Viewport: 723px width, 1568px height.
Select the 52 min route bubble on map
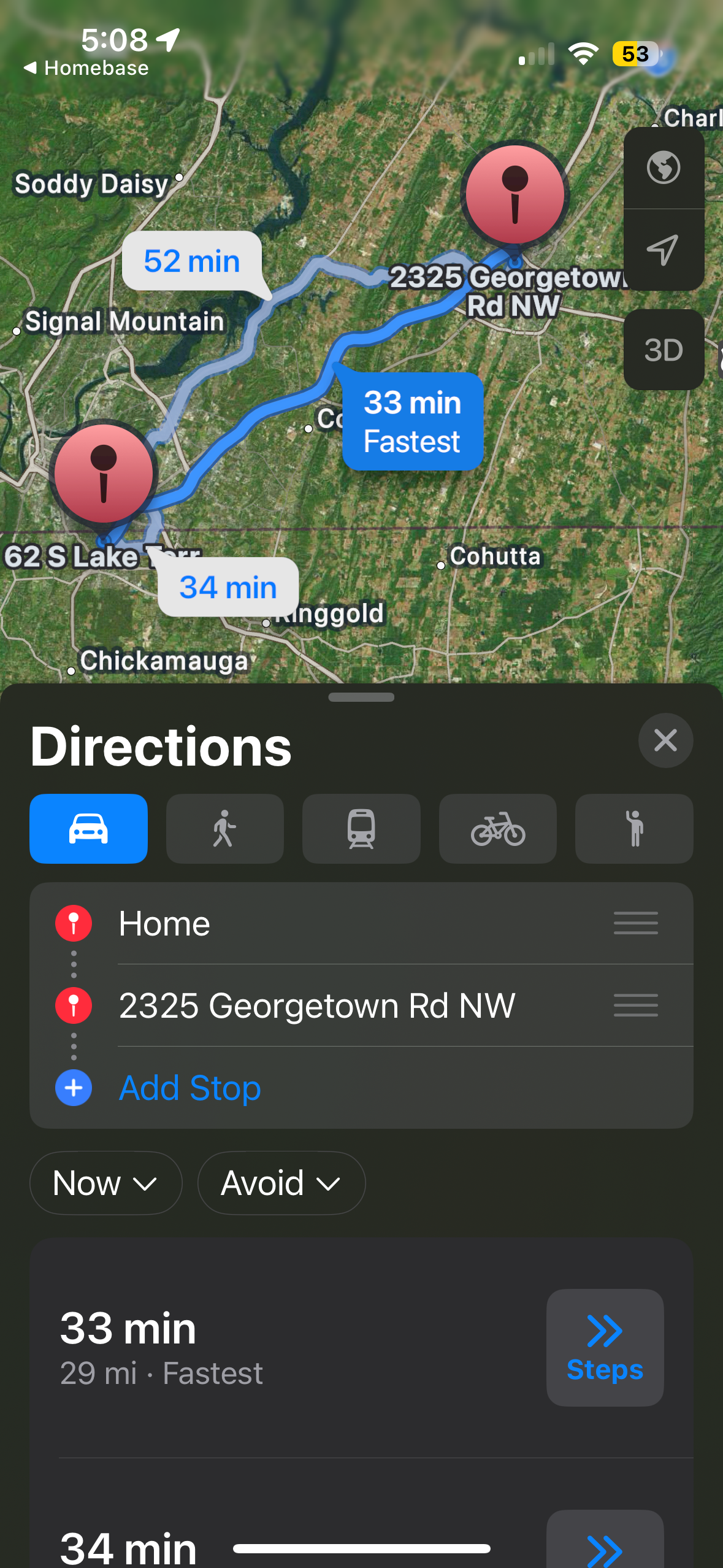(192, 261)
